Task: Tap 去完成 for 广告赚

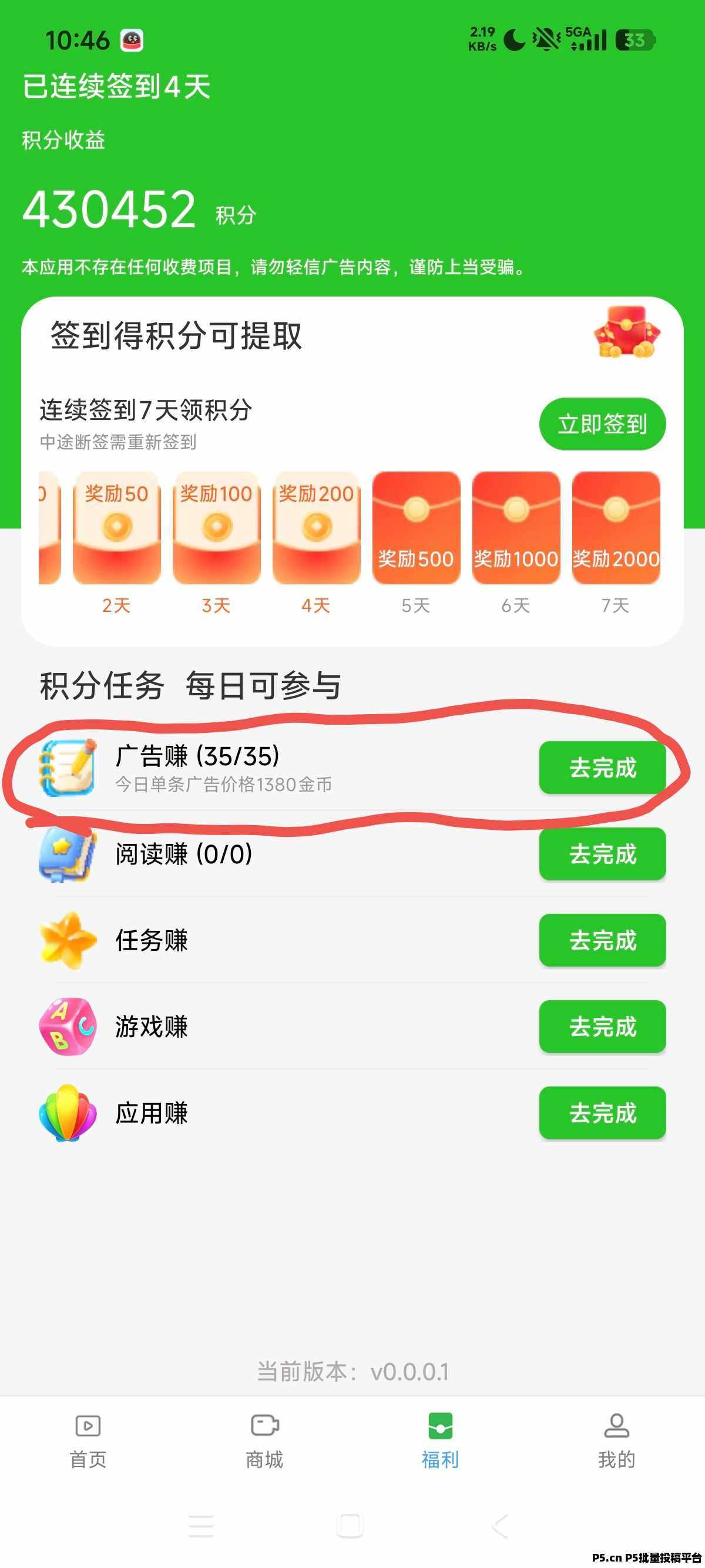Action: [602, 768]
